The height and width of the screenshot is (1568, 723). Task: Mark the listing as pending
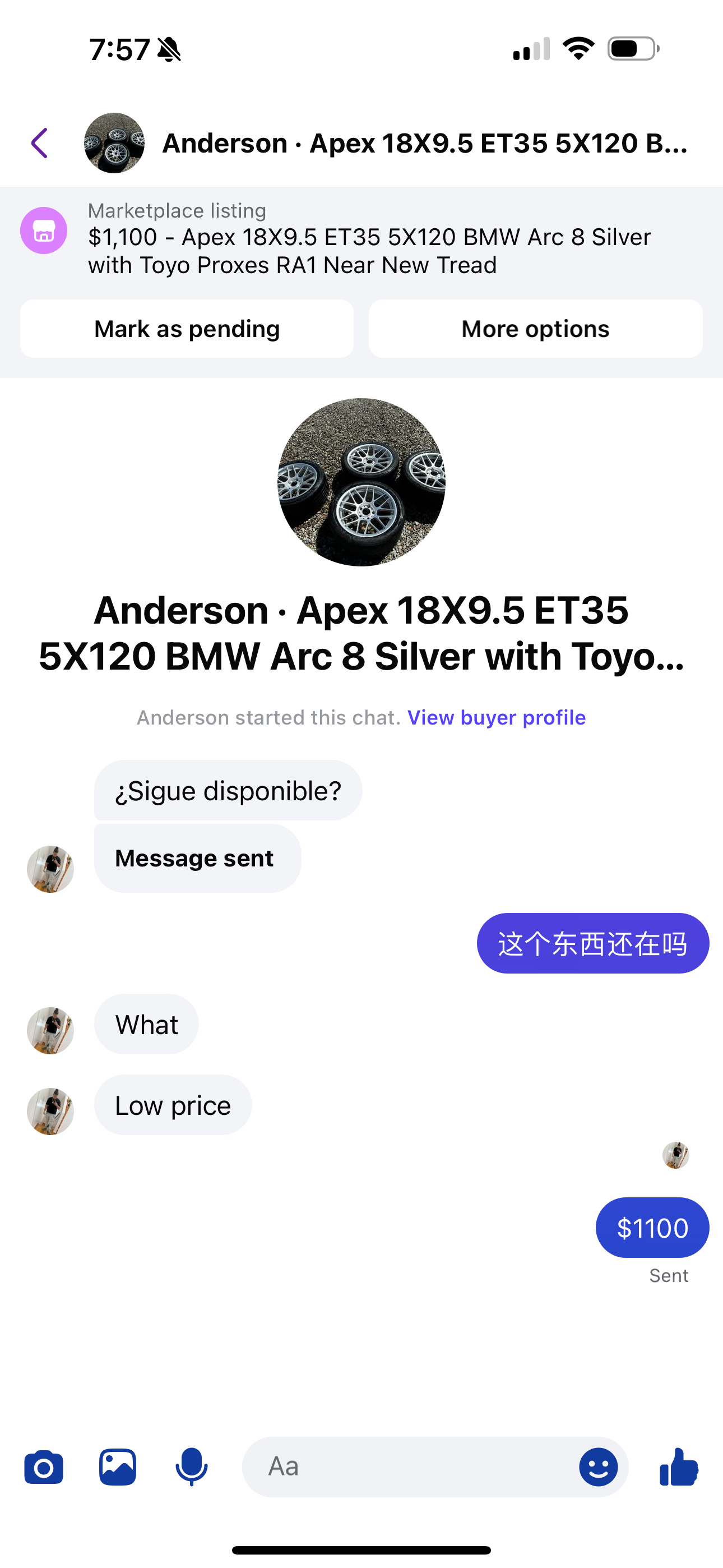(186, 328)
